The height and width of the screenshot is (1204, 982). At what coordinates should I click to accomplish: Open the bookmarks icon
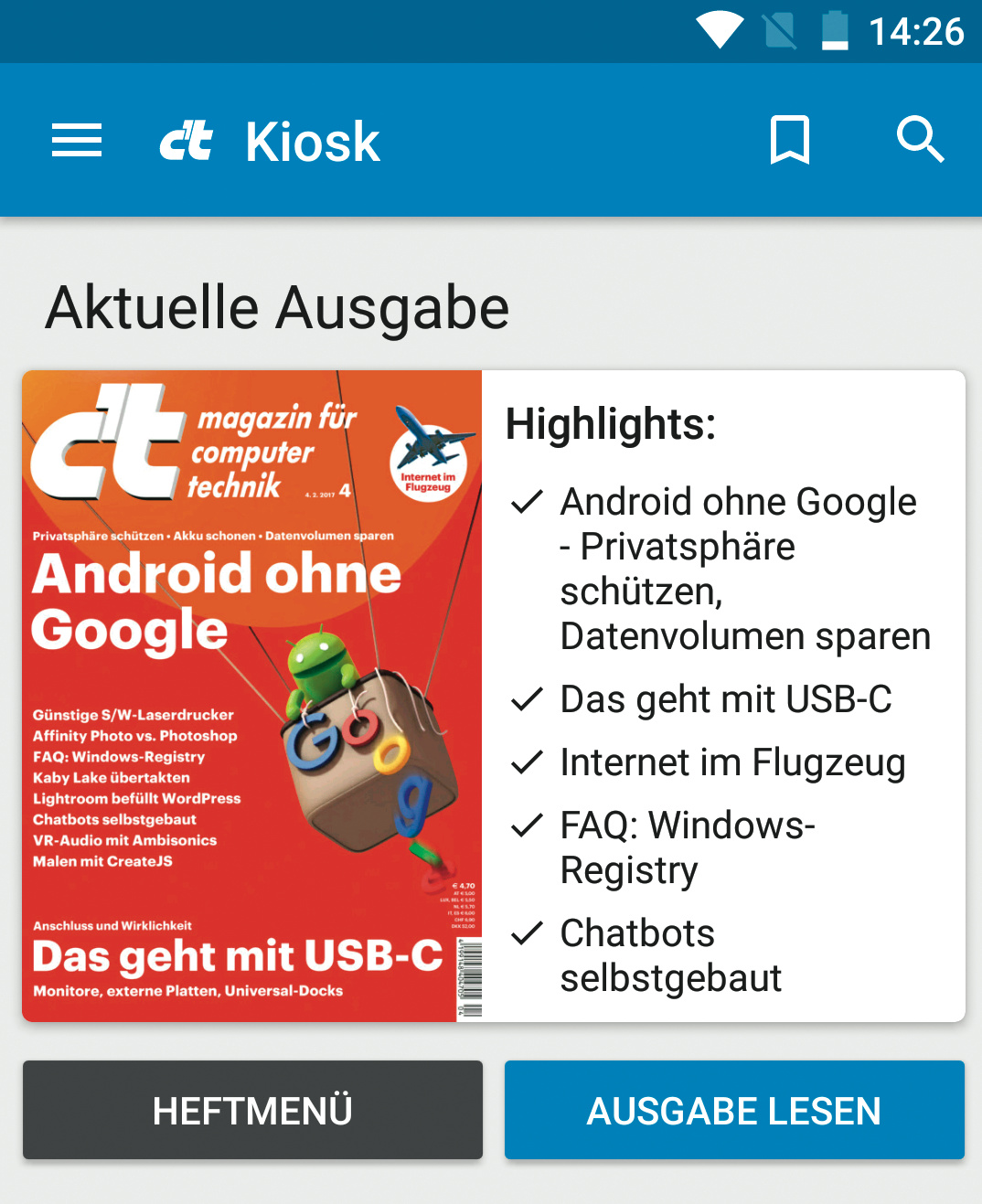click(x=790, y=140)
